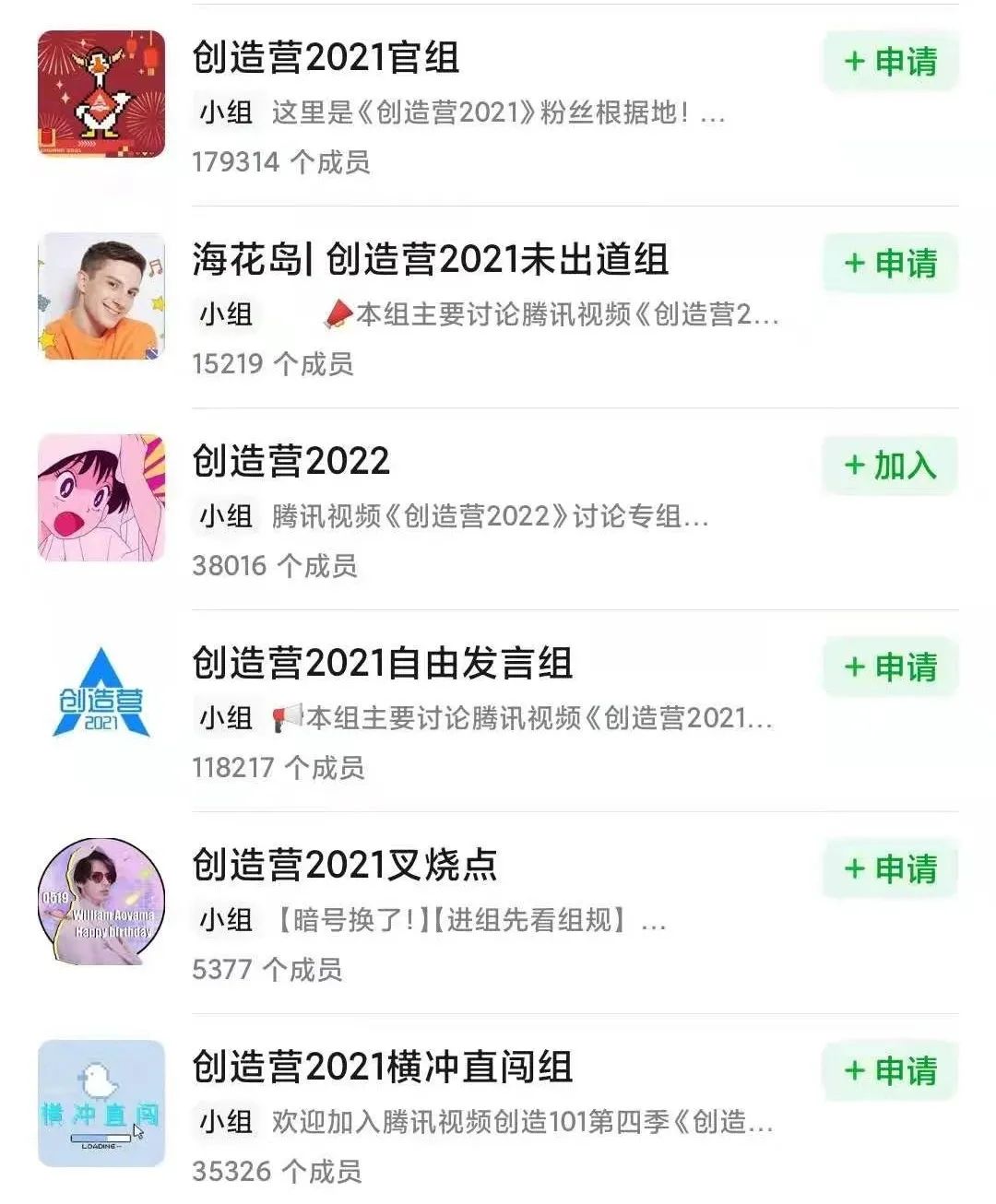Click 申请 for 创造营2021横冲直闯组

888,1070
